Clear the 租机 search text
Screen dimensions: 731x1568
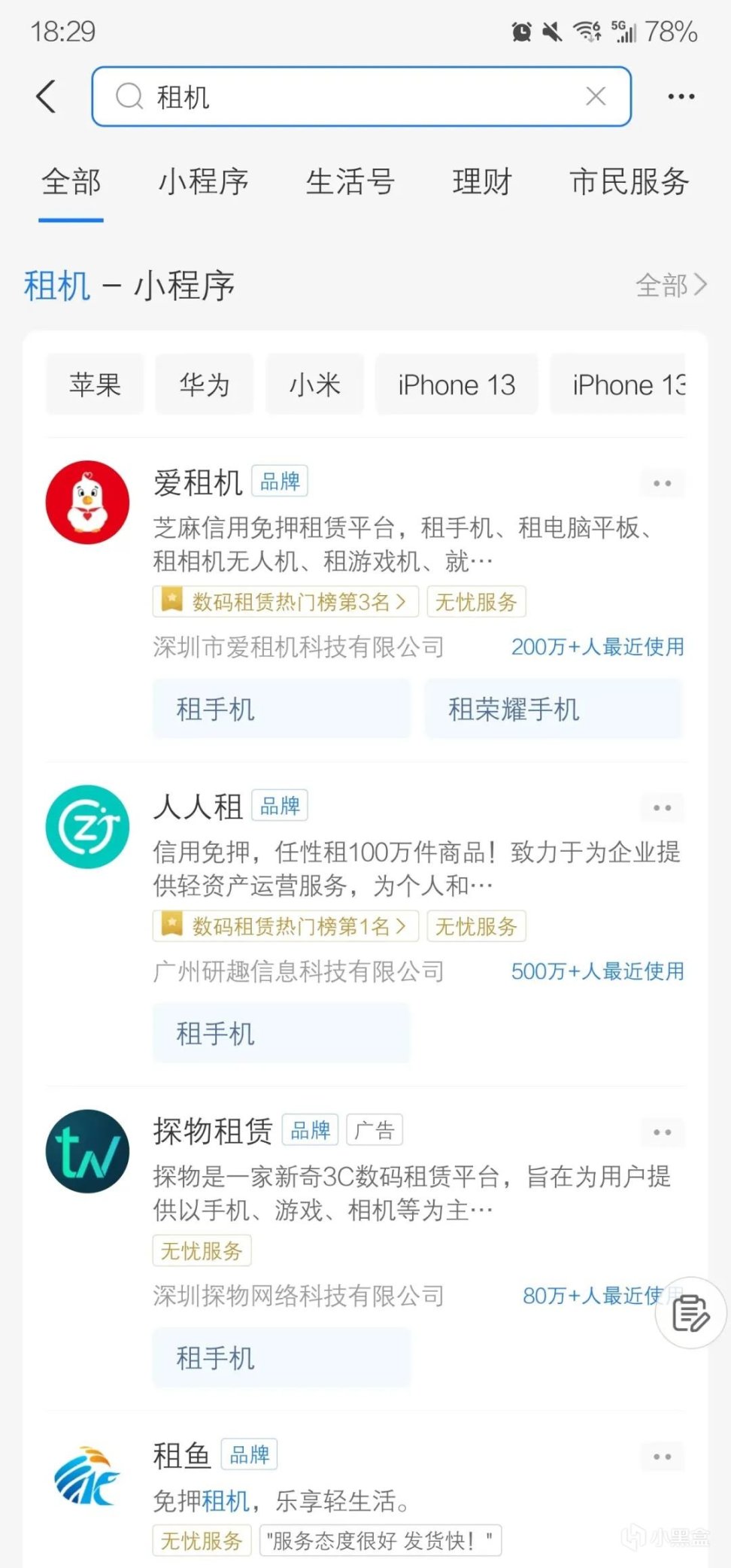tap(596, 96)
